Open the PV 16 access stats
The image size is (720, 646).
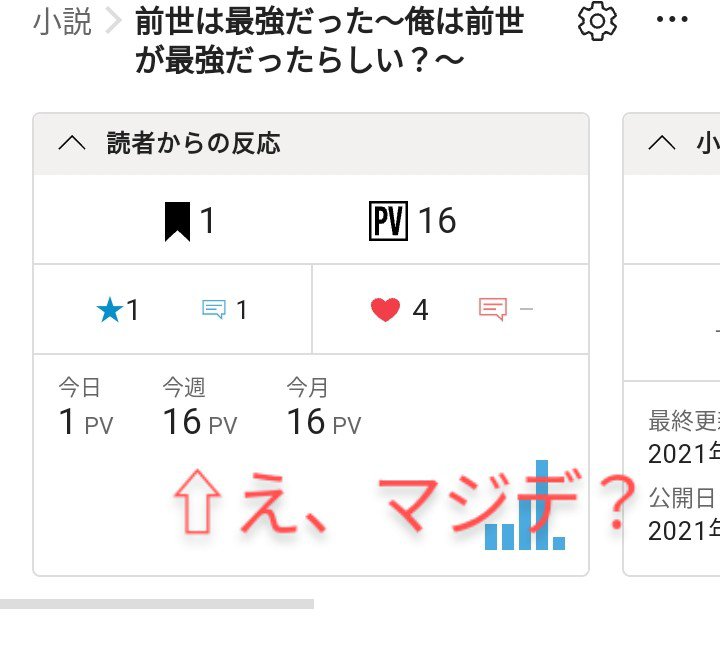413,221
